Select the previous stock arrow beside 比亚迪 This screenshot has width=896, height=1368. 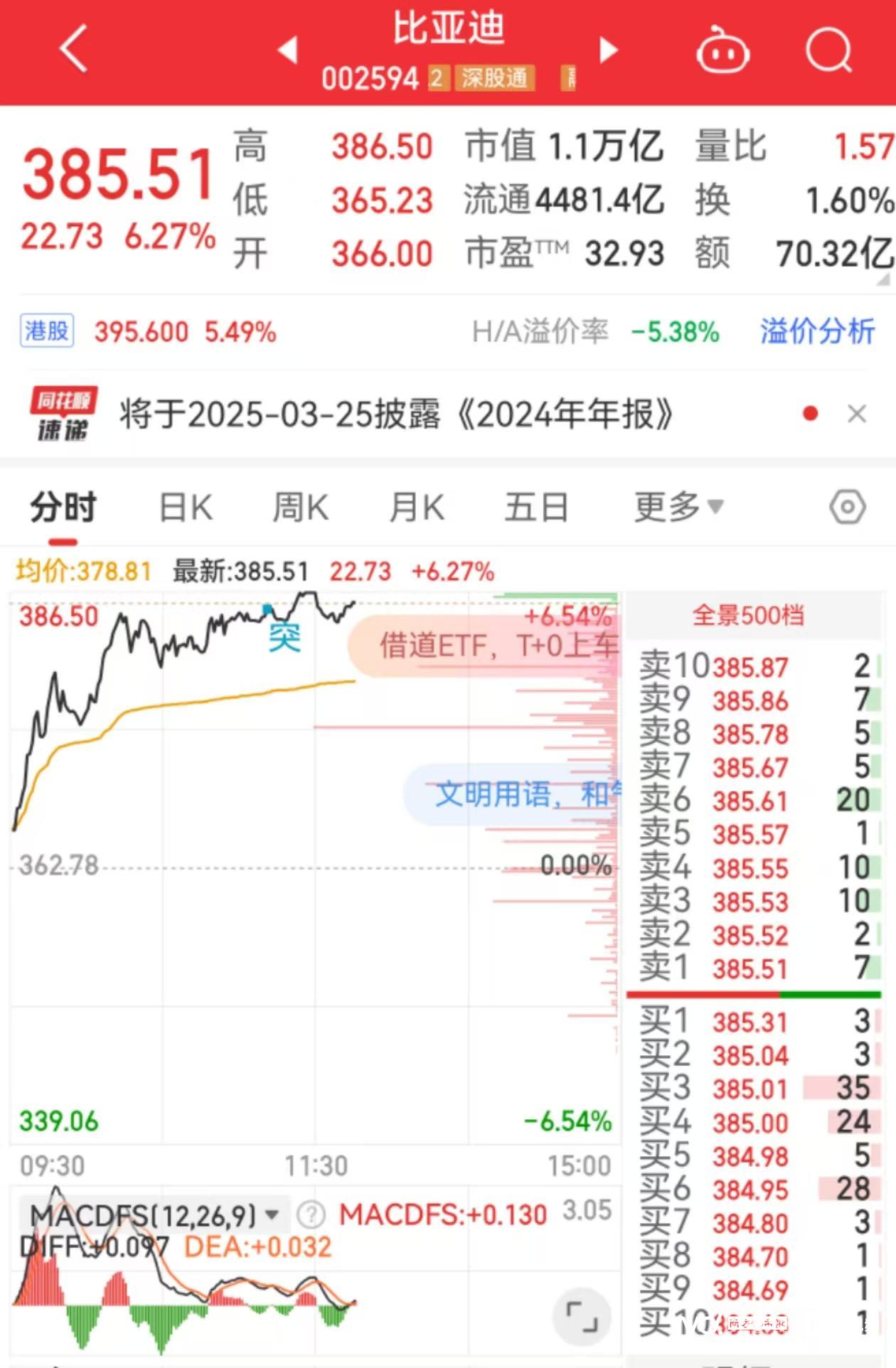tap(287, 51)
